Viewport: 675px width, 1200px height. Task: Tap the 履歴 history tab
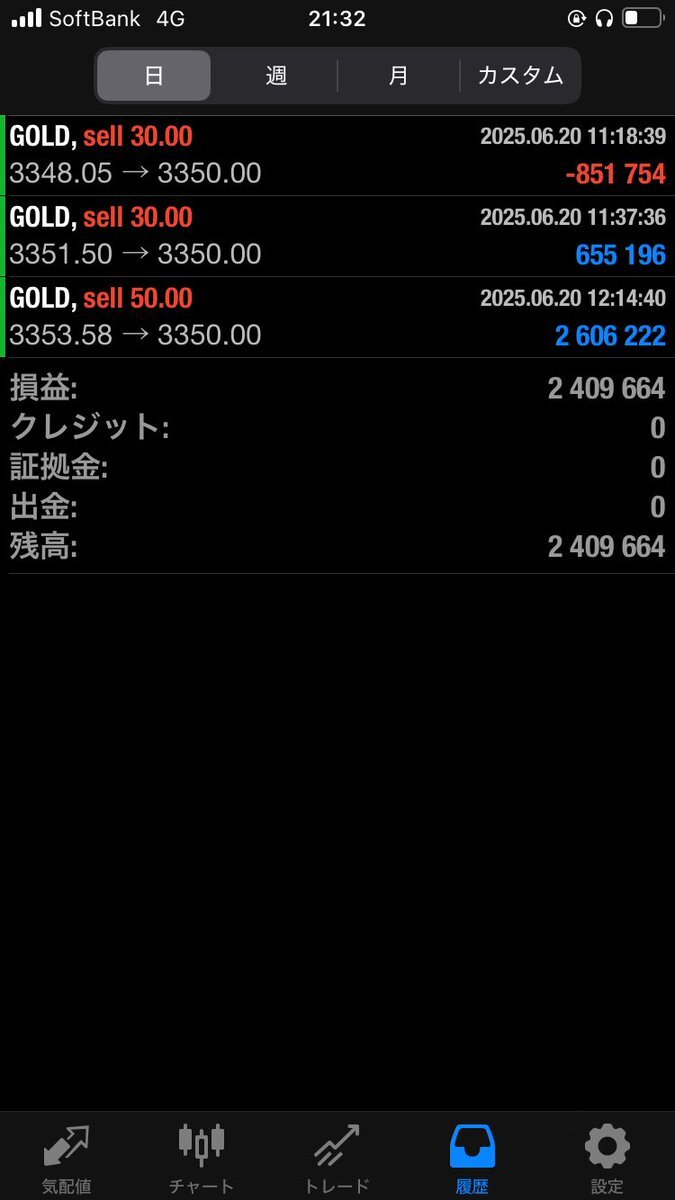[x=472, y=1157]
